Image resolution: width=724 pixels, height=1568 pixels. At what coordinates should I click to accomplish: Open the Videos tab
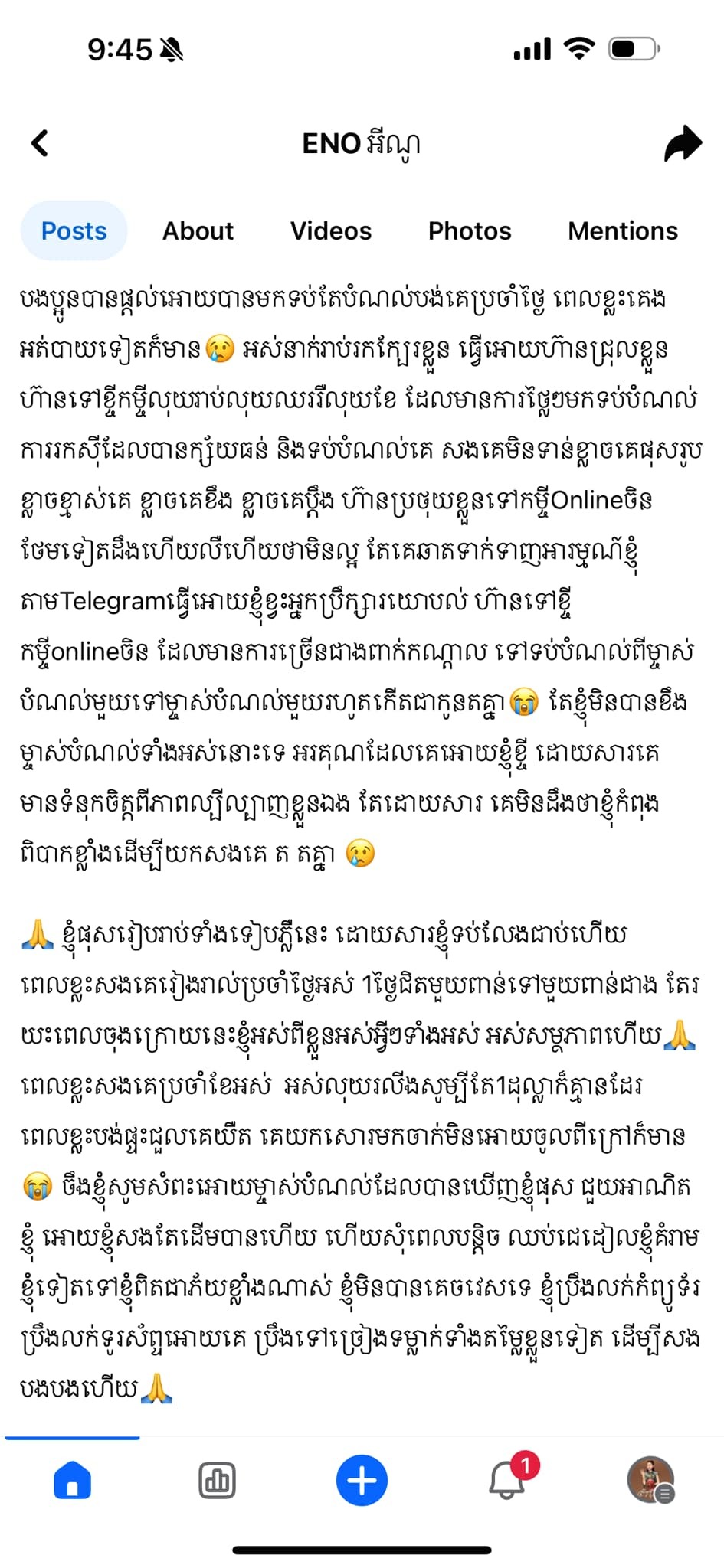coord(331,230)
